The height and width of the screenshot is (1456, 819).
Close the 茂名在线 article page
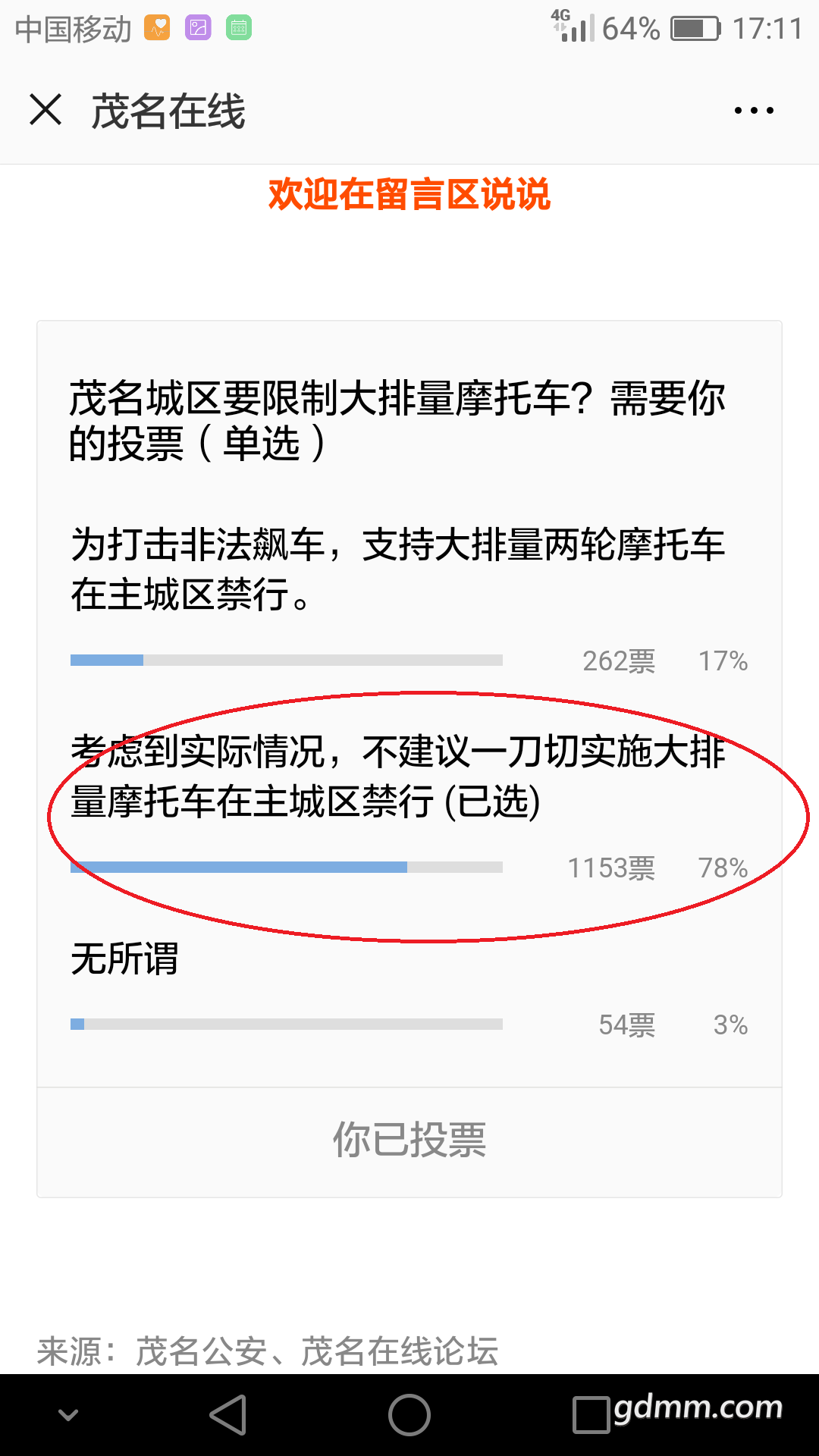point(45,110)
